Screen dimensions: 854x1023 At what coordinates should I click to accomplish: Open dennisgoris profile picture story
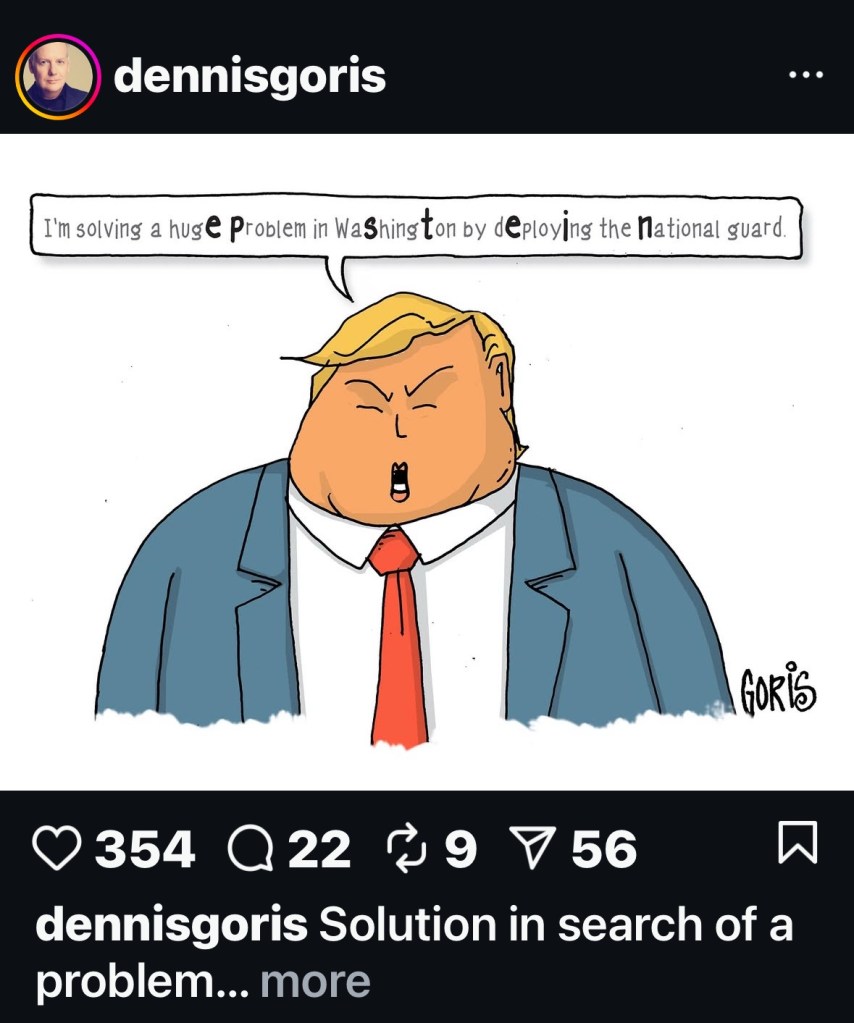pos(57,77)
